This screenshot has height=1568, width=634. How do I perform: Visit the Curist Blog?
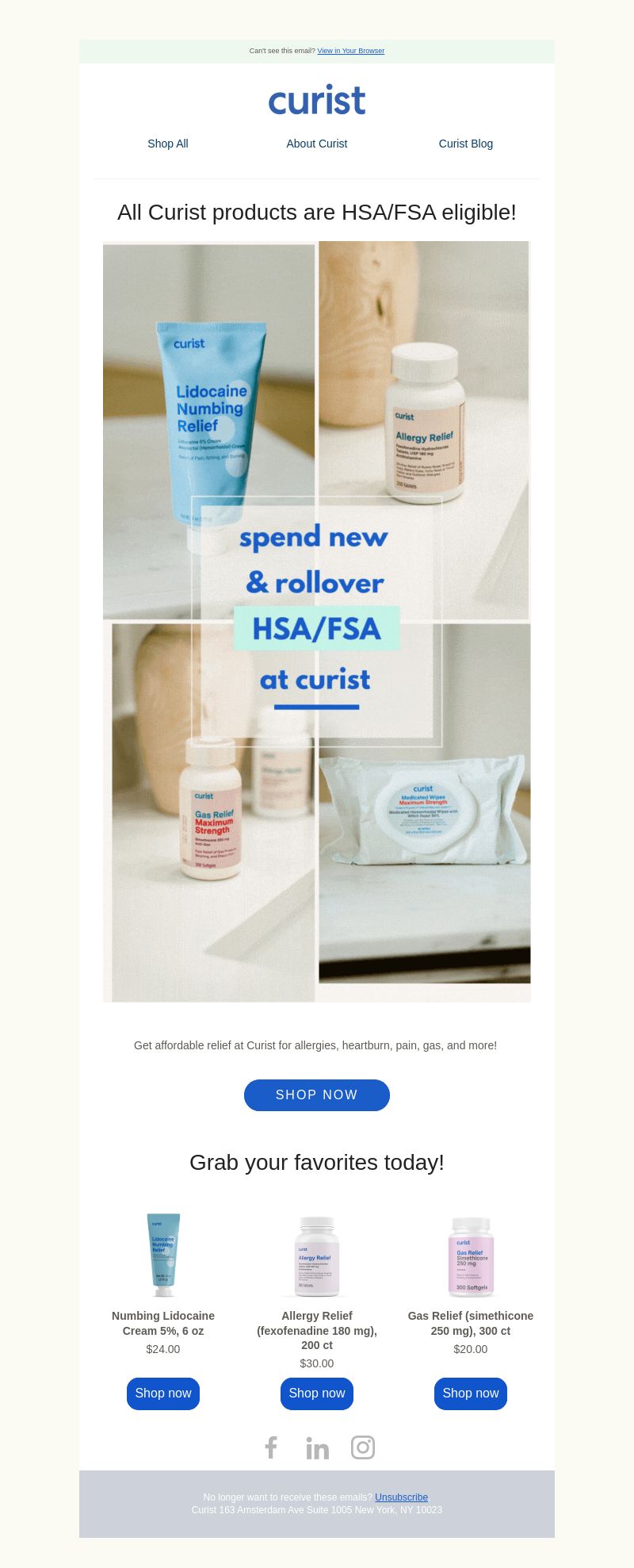(466, 144)
